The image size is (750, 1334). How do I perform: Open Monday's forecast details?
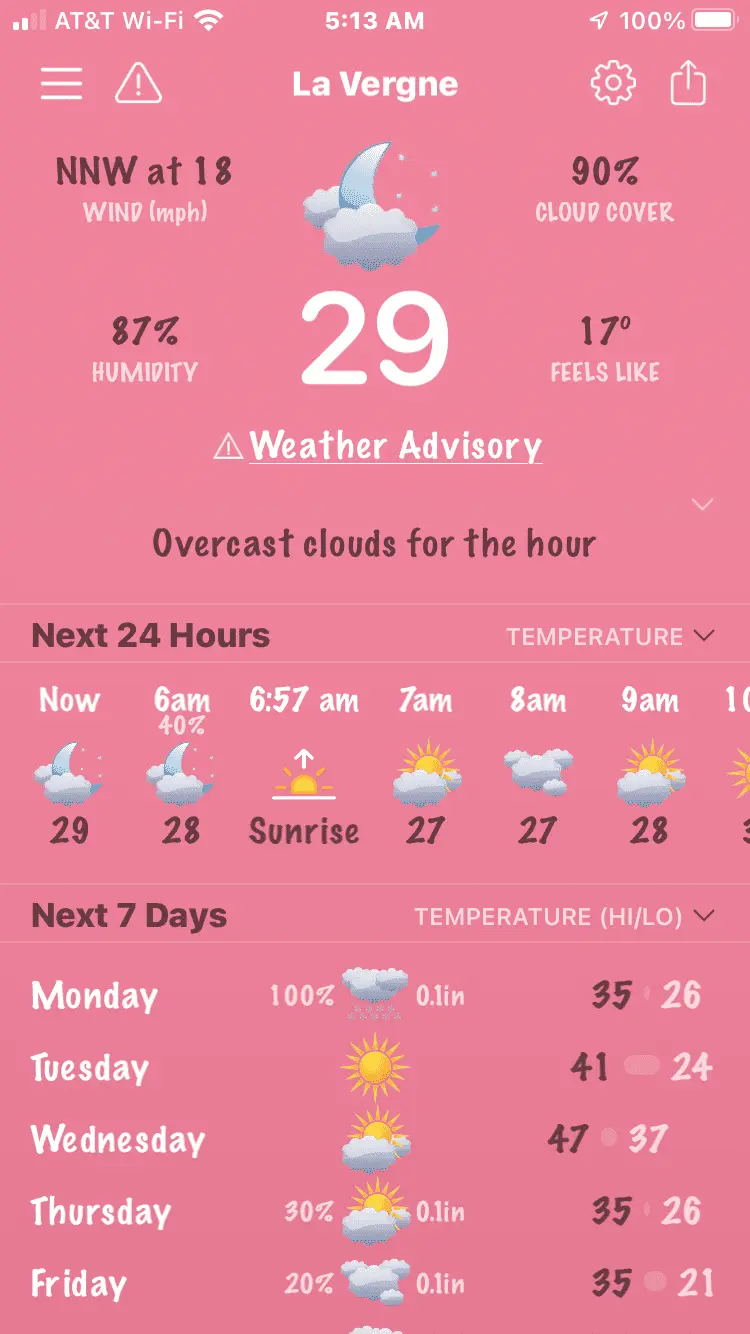(375, 995)
